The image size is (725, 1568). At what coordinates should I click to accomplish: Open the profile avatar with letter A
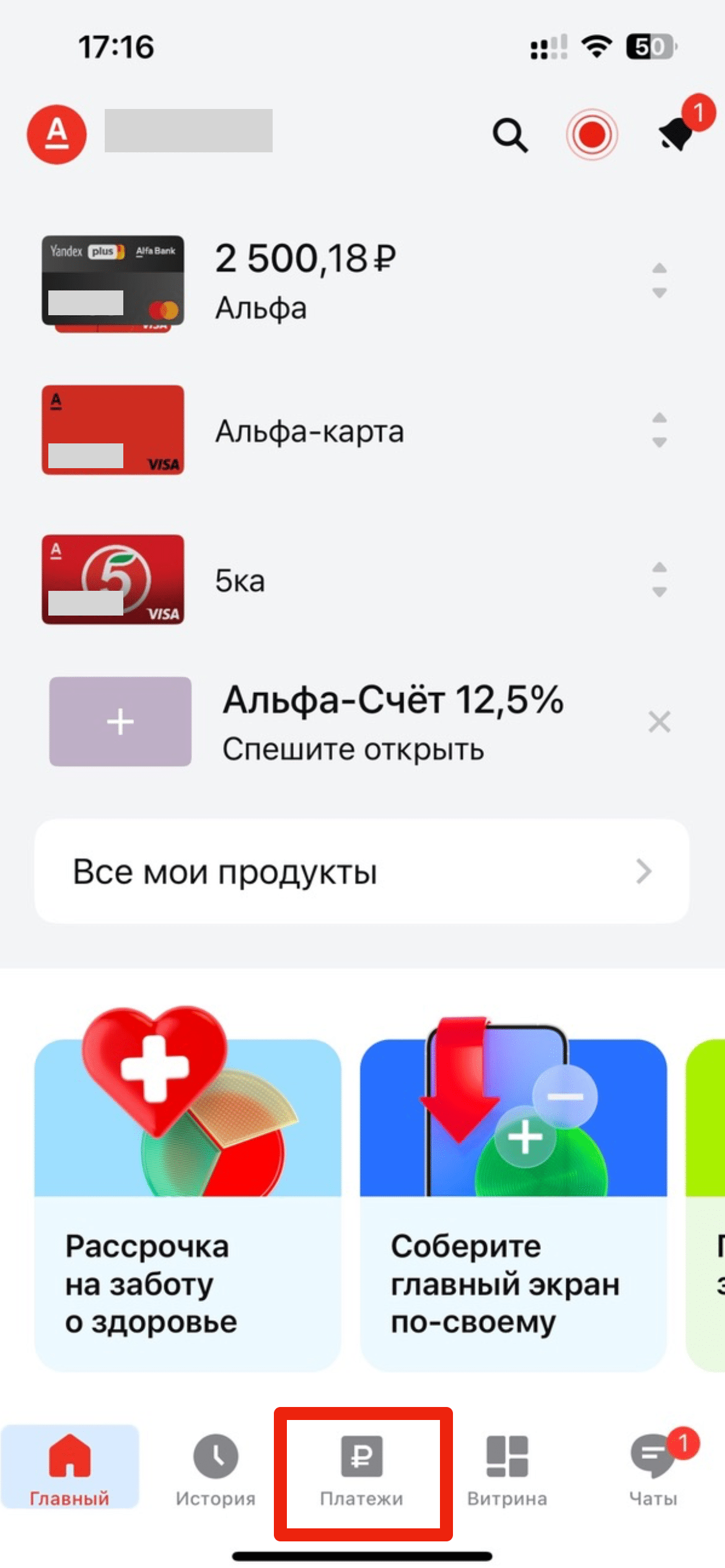tap(56, 134)
